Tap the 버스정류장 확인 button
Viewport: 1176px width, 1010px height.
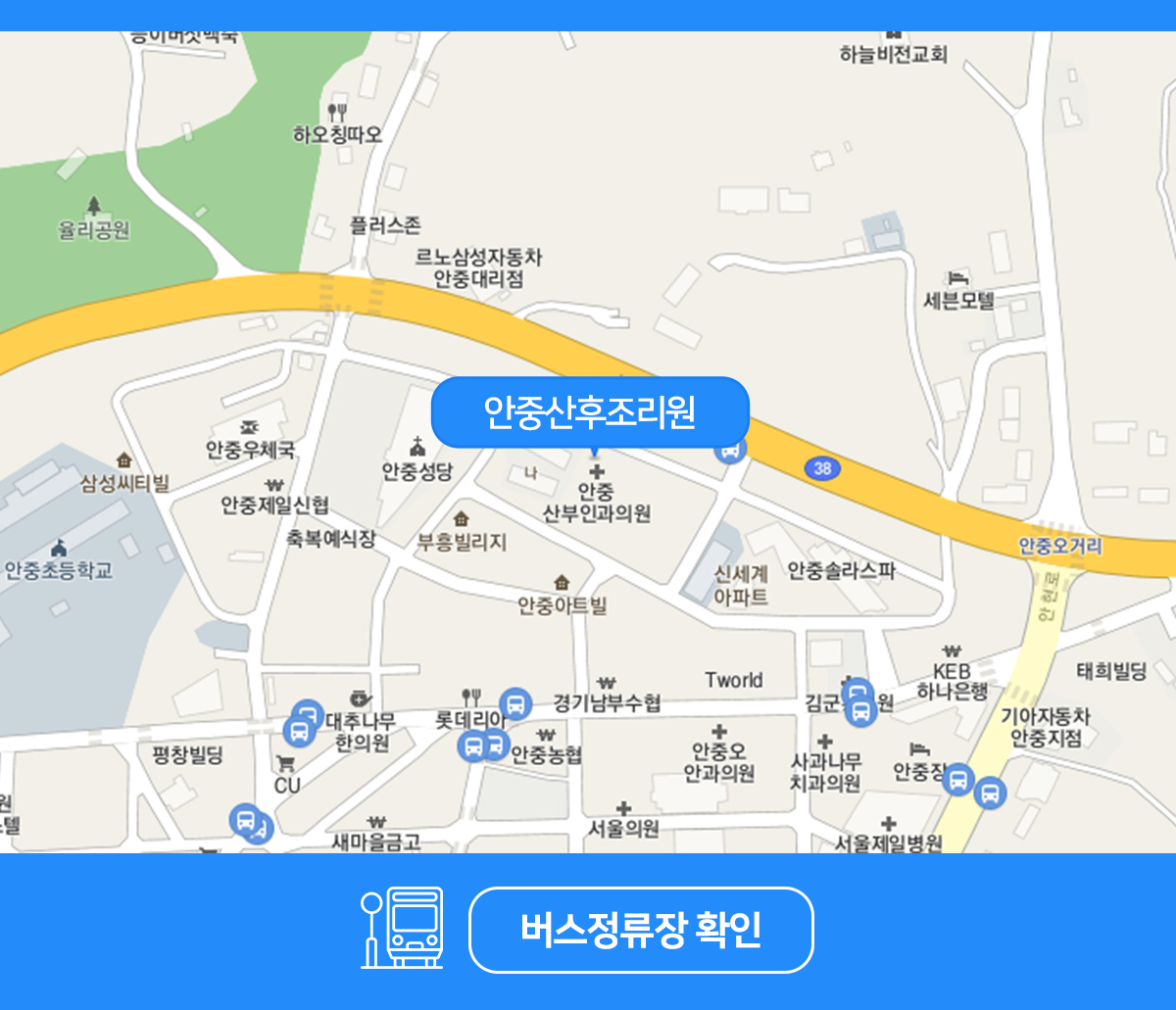click(641, 930)
